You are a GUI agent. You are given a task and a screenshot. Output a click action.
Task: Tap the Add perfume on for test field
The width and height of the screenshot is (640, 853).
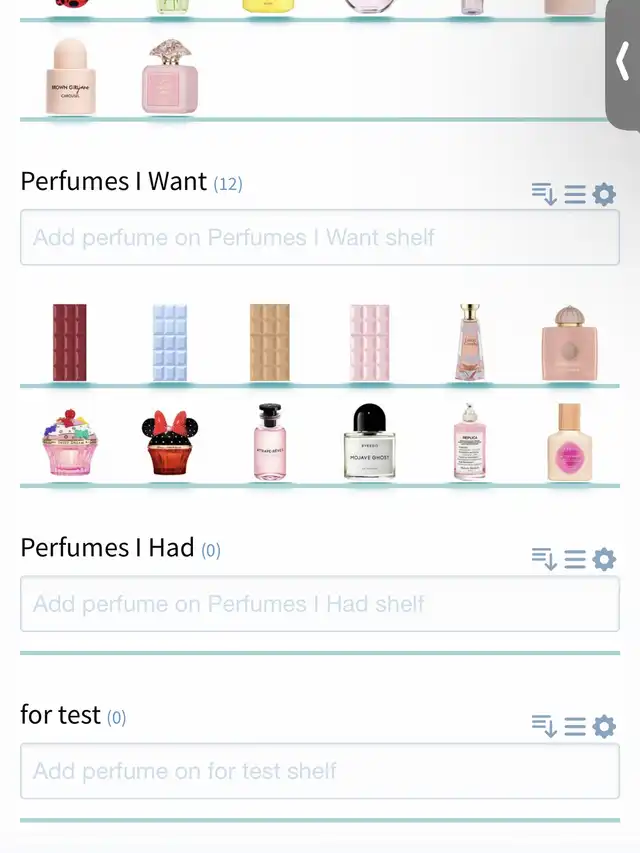(x=319, y=771)
